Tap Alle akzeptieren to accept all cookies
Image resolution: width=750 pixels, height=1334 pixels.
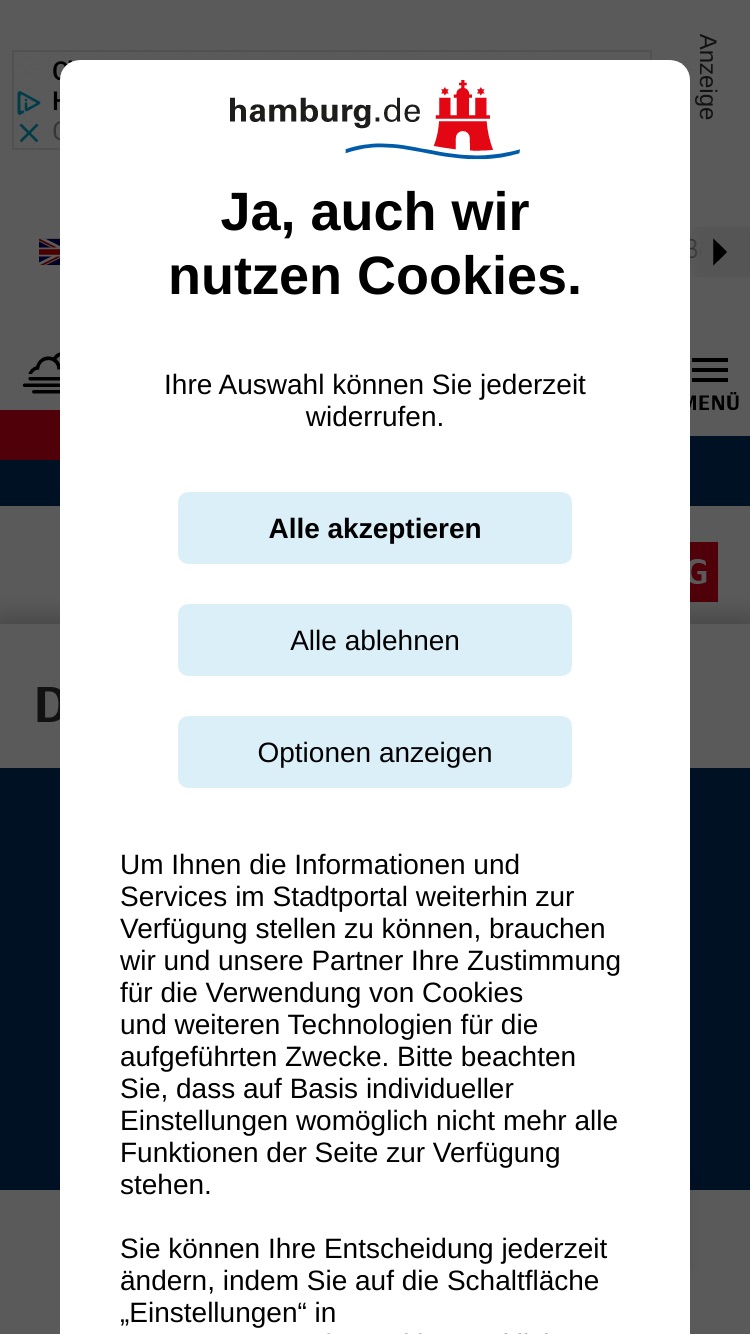click(375, 528)
